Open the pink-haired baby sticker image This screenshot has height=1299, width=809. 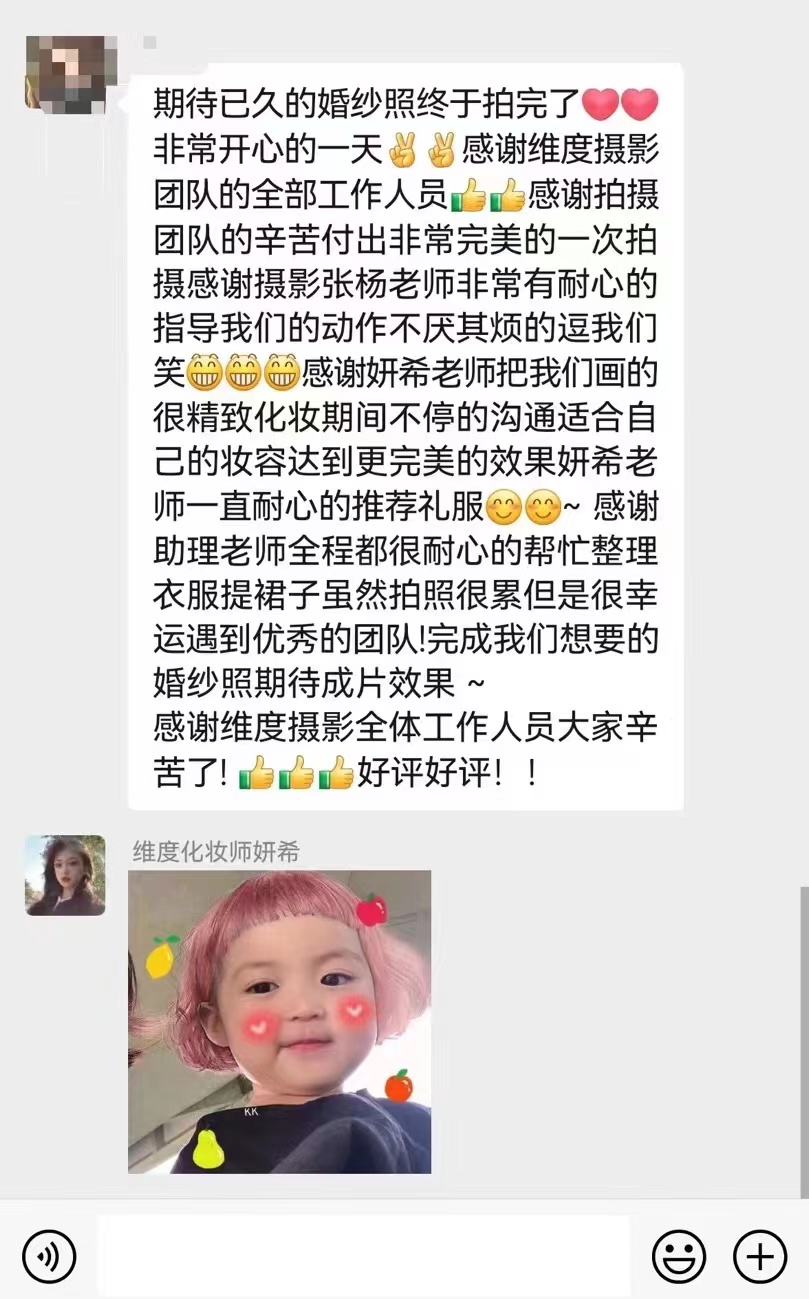tap(280, 1021)
